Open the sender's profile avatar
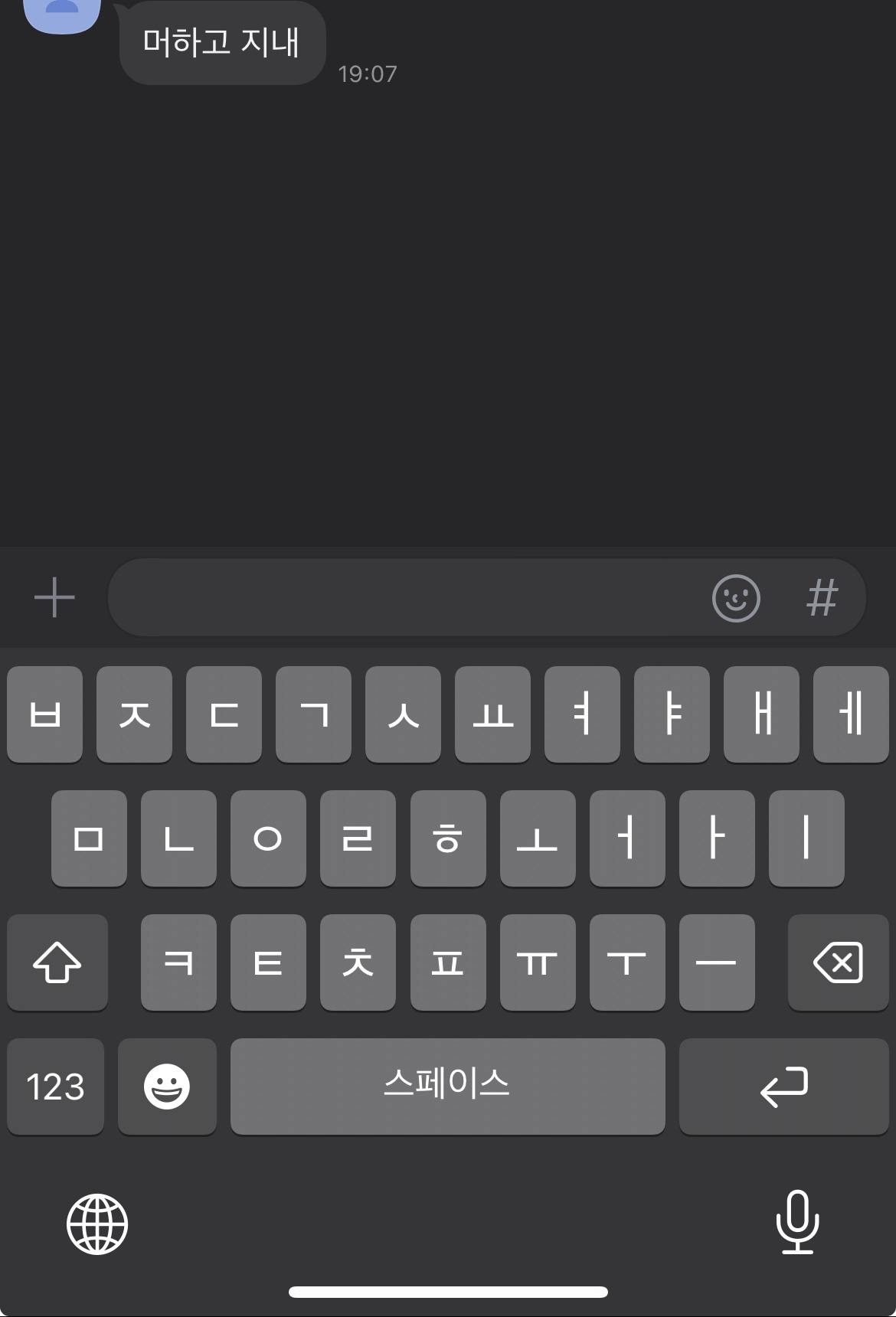Screen dimensions: 896x1317 (62, 14)
